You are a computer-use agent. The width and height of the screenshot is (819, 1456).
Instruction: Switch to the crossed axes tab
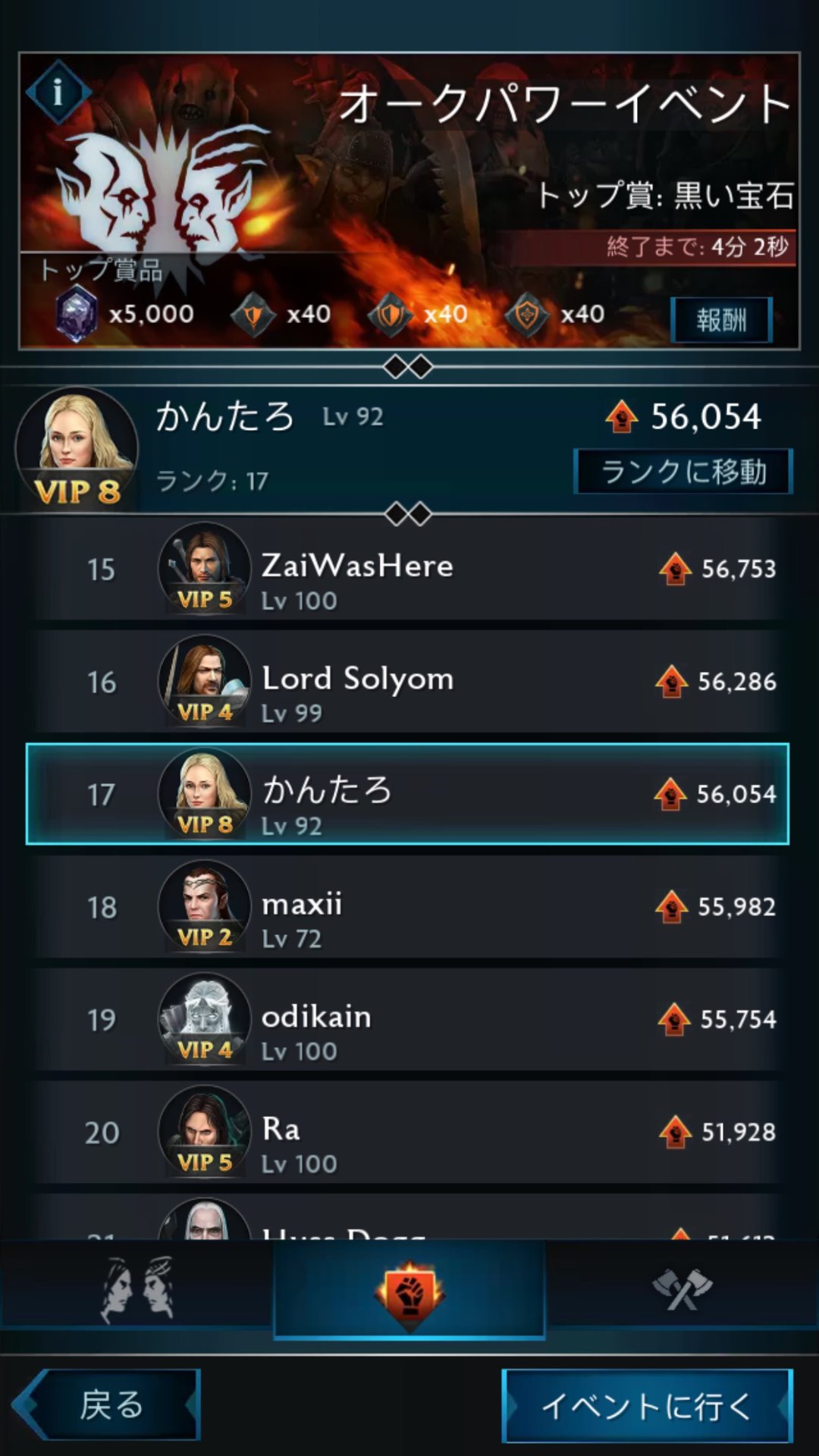pos(682,1289)
